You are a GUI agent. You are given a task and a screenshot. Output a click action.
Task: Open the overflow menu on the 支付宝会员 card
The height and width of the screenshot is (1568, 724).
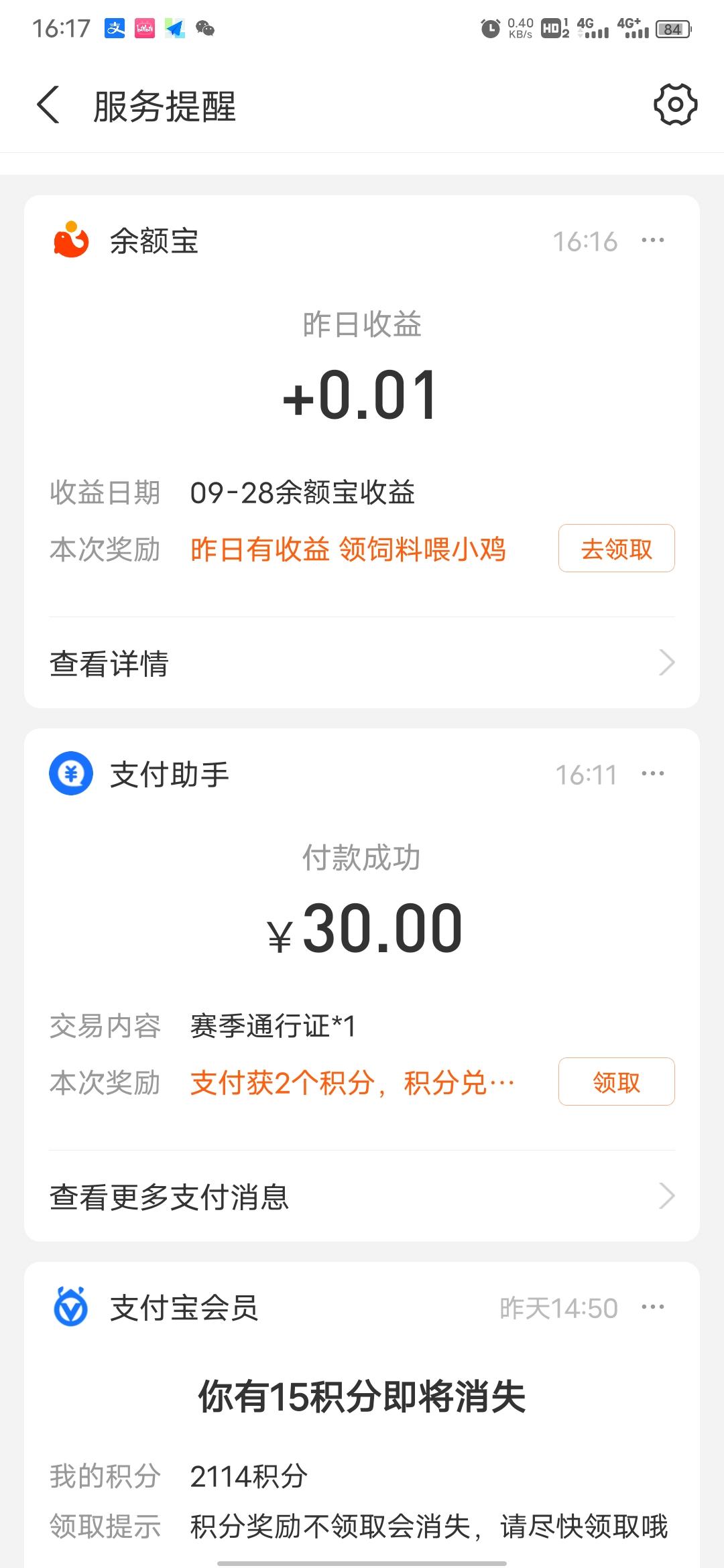pyautogui.click(x=652, y=1307)
